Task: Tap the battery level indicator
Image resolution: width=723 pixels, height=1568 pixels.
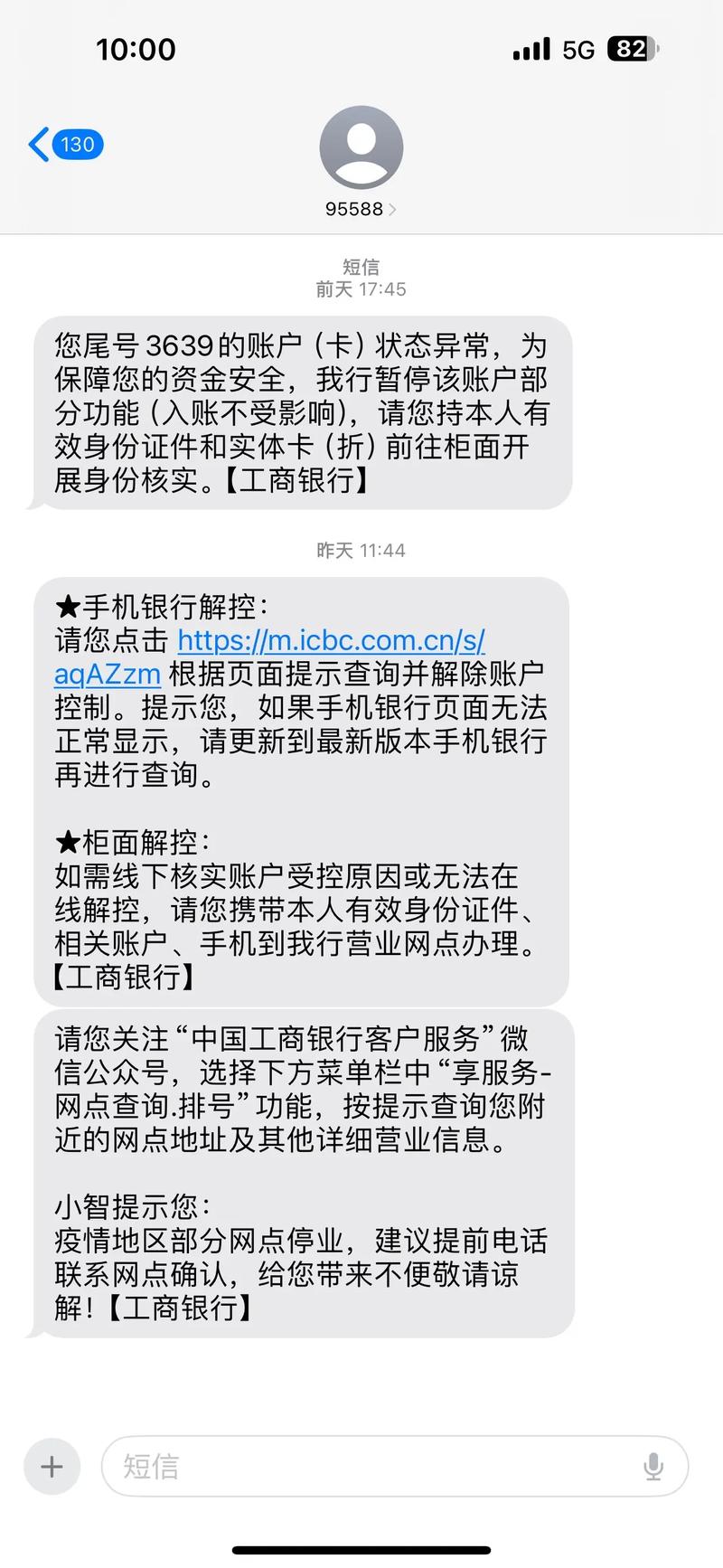Action: pos(630,49)
